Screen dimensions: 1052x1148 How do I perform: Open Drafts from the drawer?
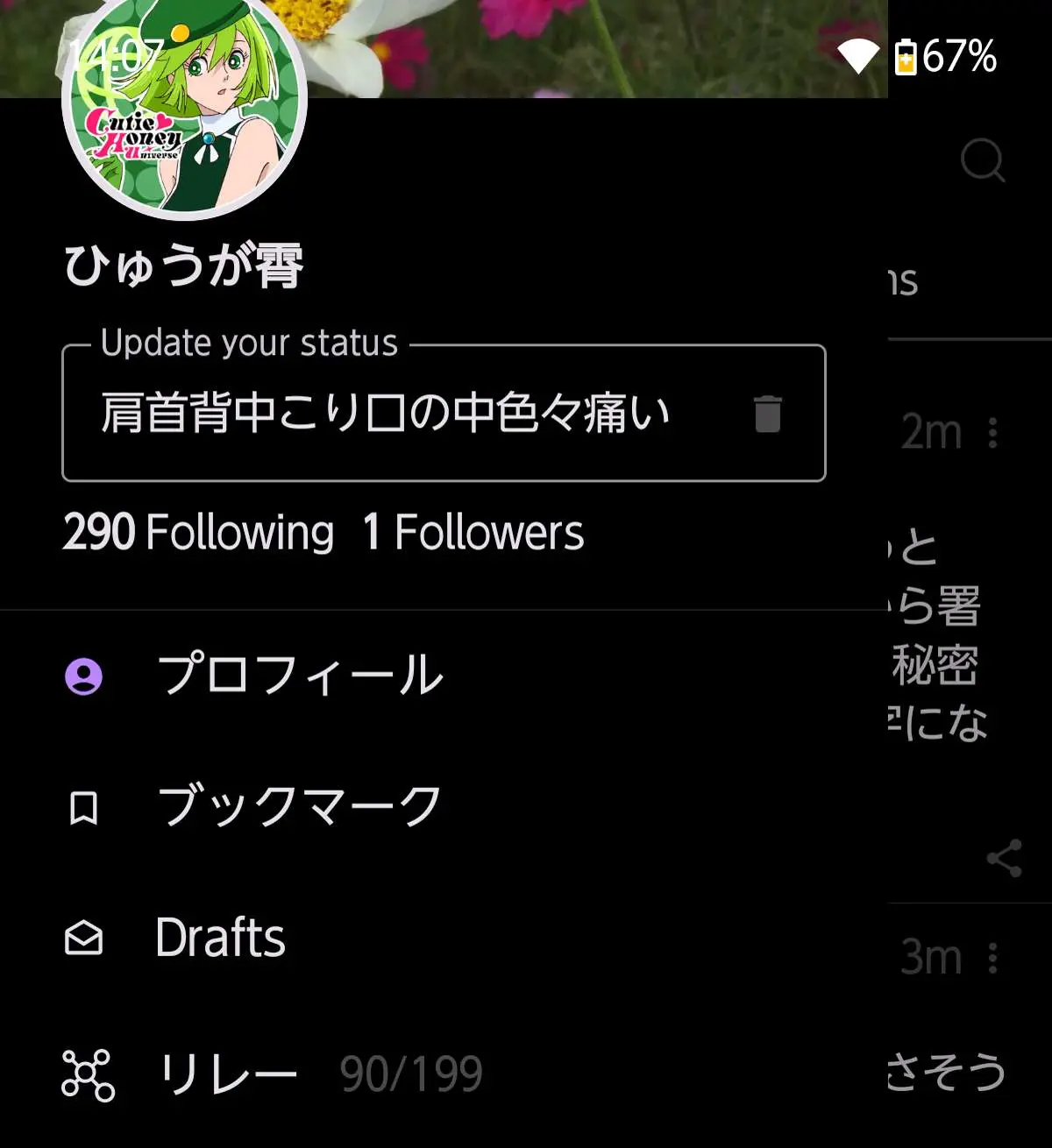point(219,939)
